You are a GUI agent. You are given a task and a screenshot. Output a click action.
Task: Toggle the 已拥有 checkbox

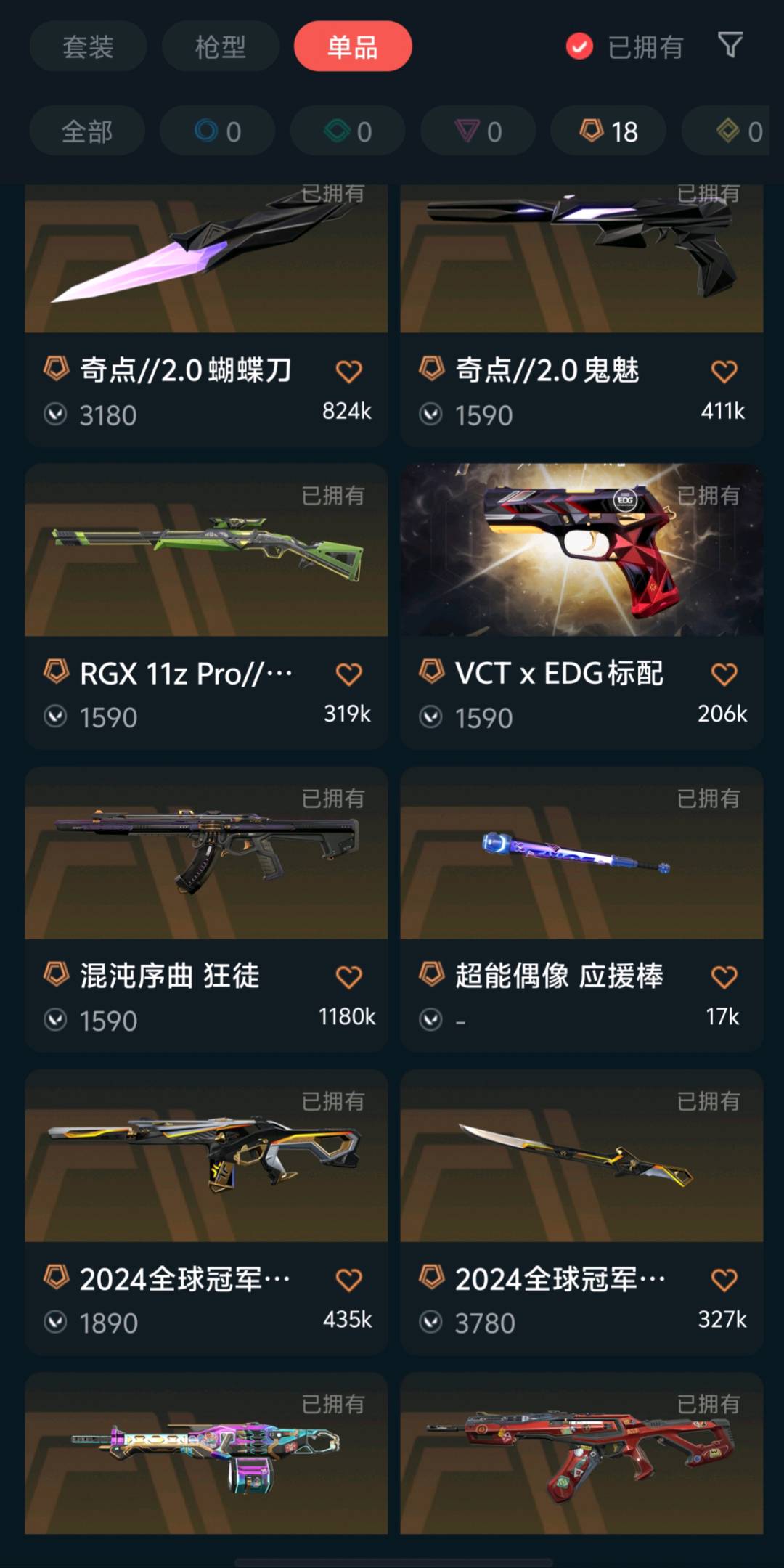pos(579,47)
